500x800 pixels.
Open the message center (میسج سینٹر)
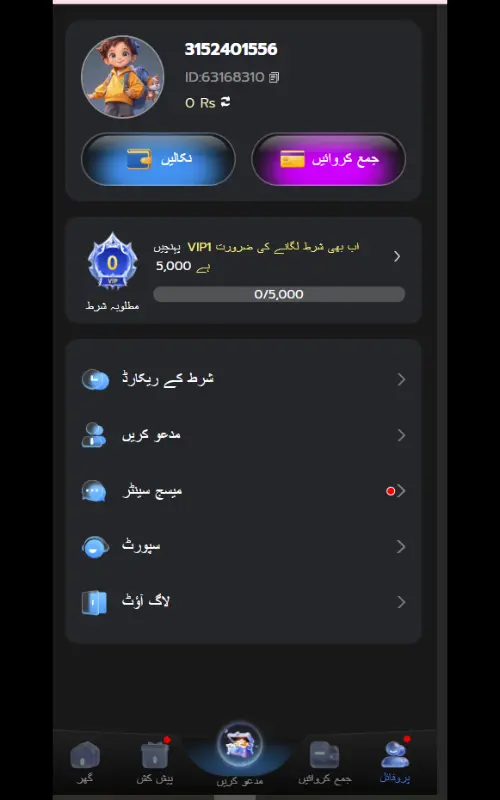[243, 491]
